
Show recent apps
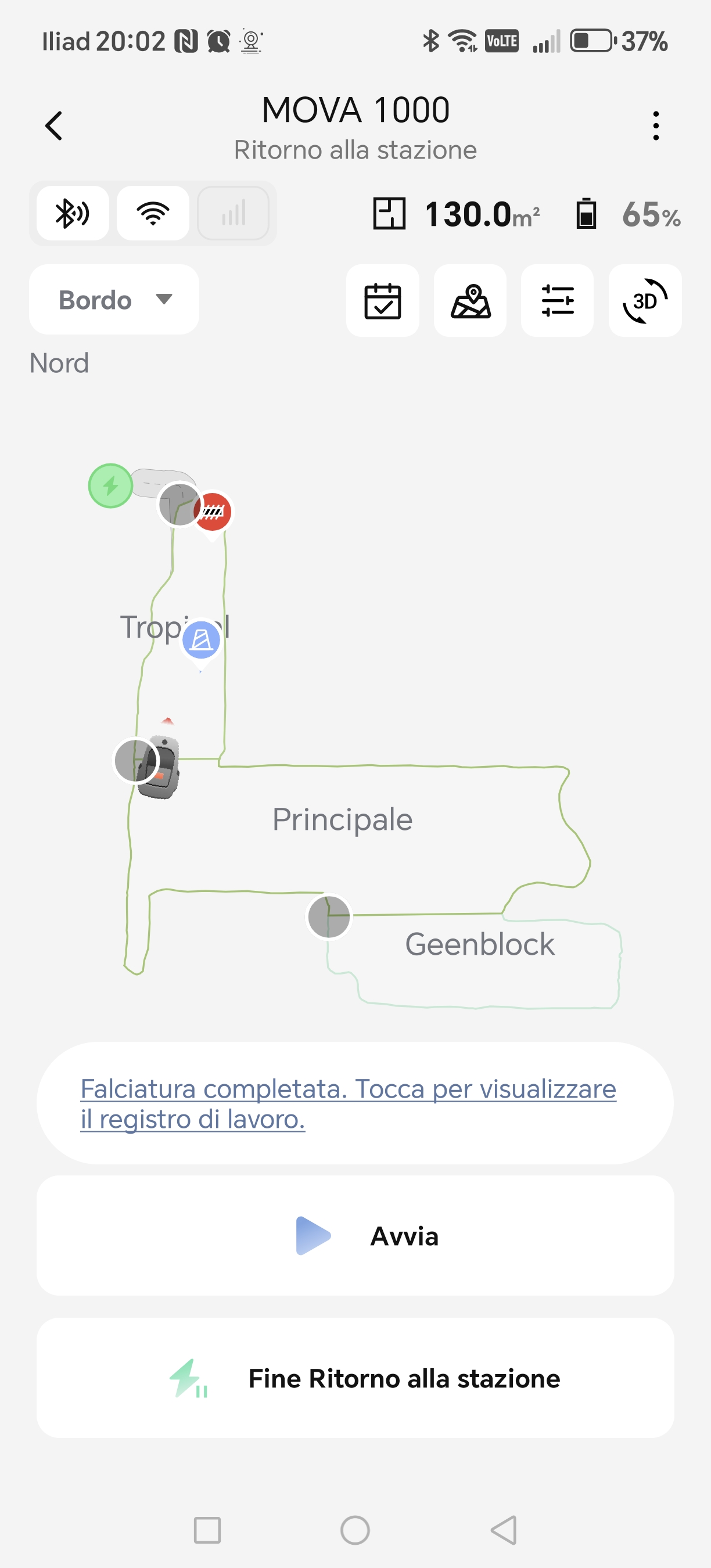207,1530
